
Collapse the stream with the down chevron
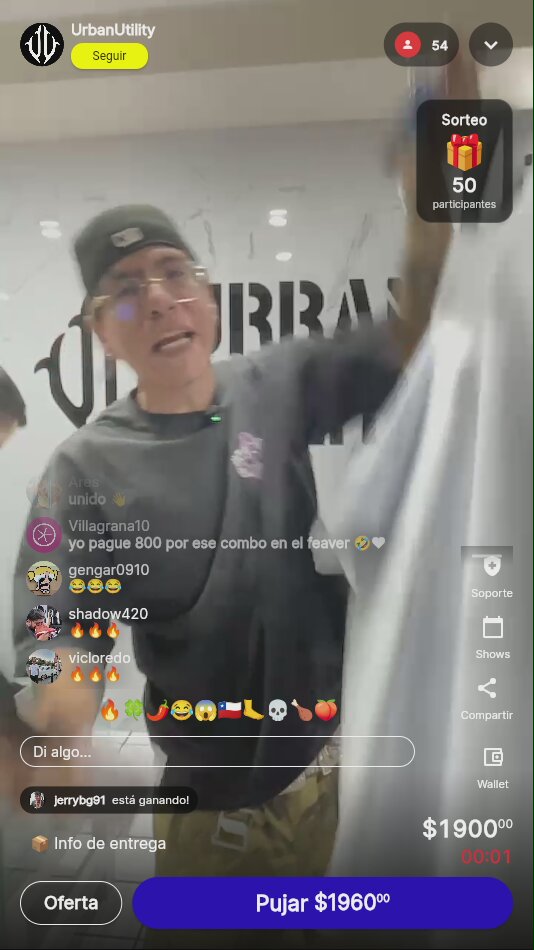coord(491,45)
